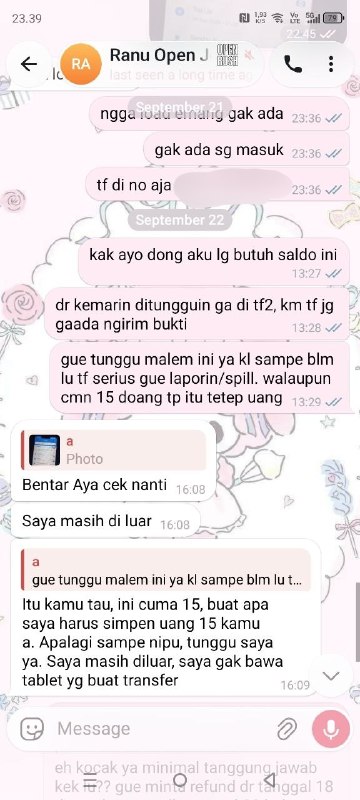The width and height of the screenshot is (360, 800).
Task: Record a voice message with microphone
Action: (x=331, y=729)
